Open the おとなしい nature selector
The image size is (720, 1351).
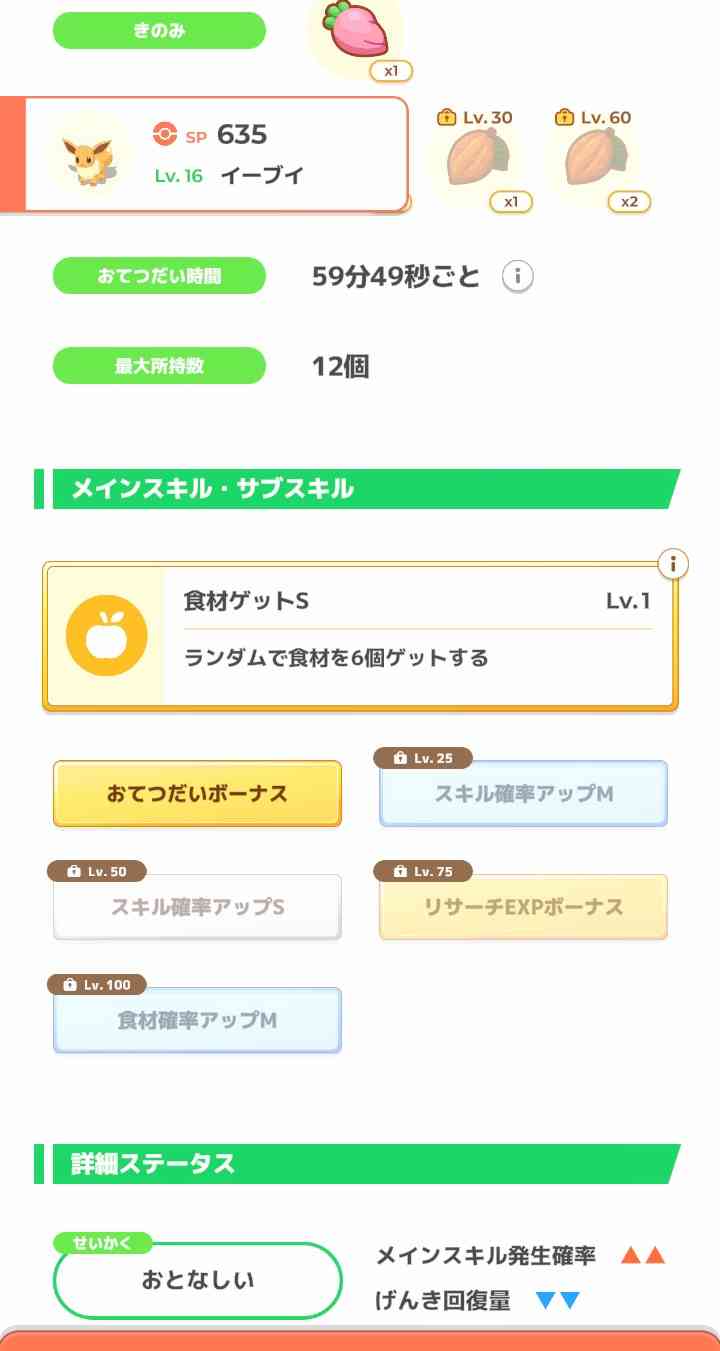(x=196, y=1280)
